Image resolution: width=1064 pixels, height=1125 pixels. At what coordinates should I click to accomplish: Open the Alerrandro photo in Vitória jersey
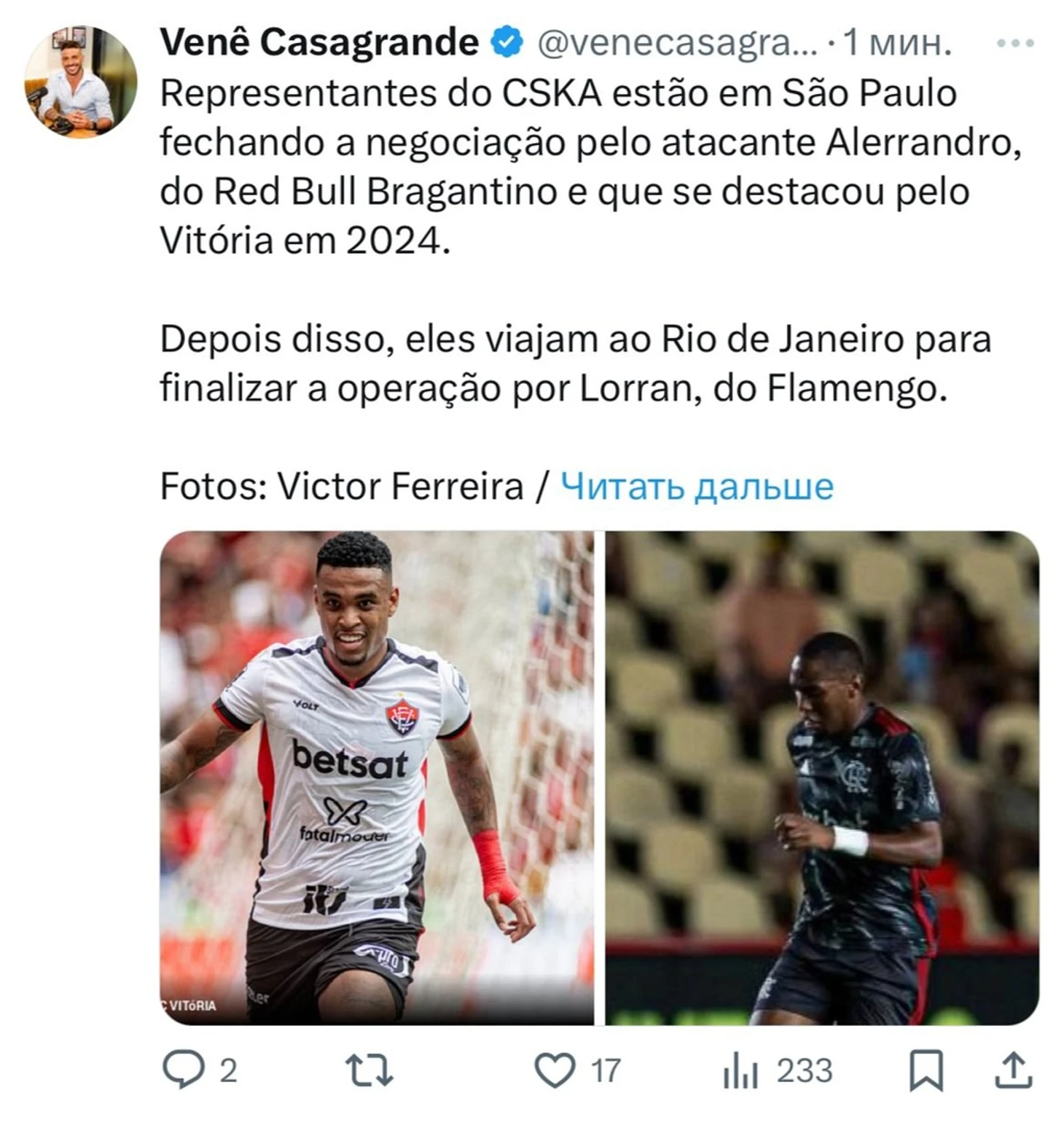tap(377, 777)
